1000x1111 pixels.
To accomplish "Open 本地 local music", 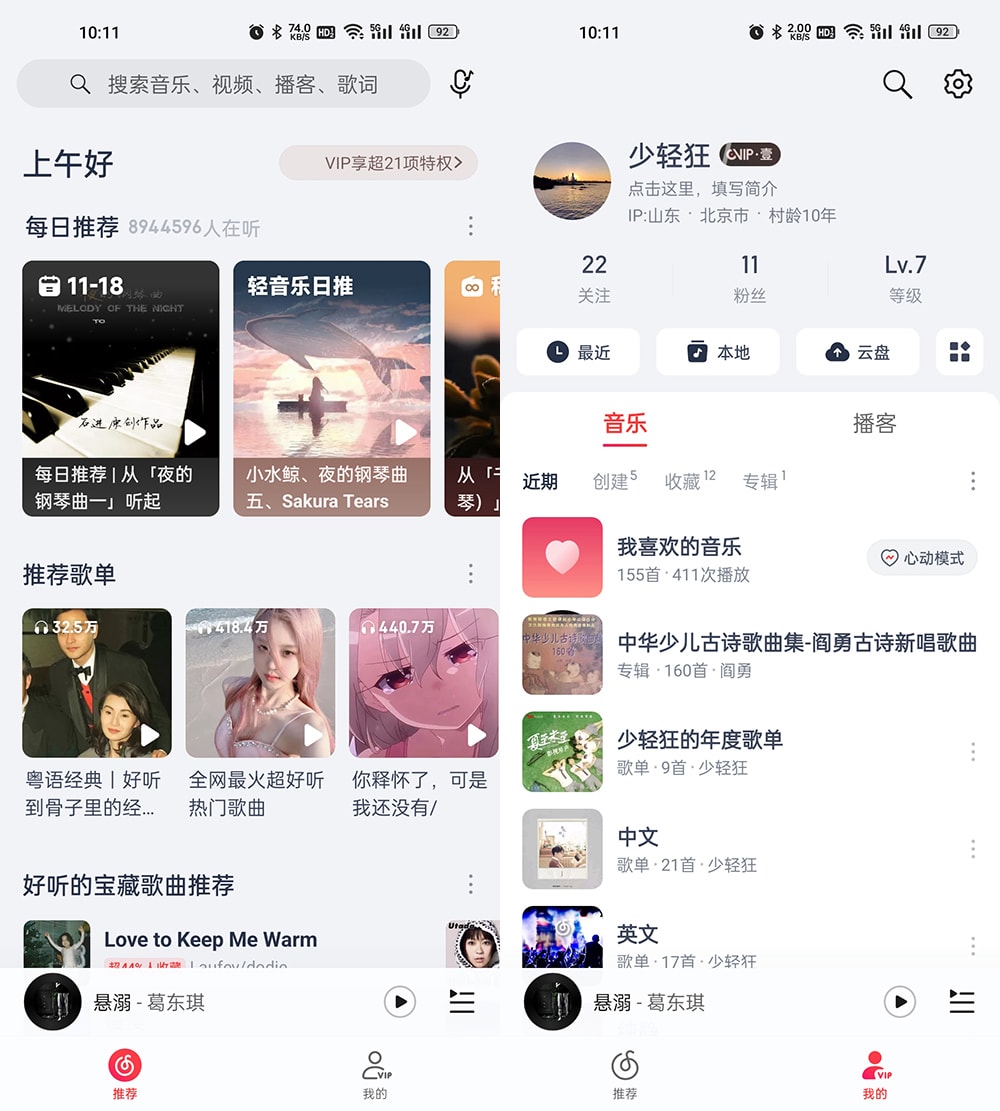I will click(x=718, y=352).
